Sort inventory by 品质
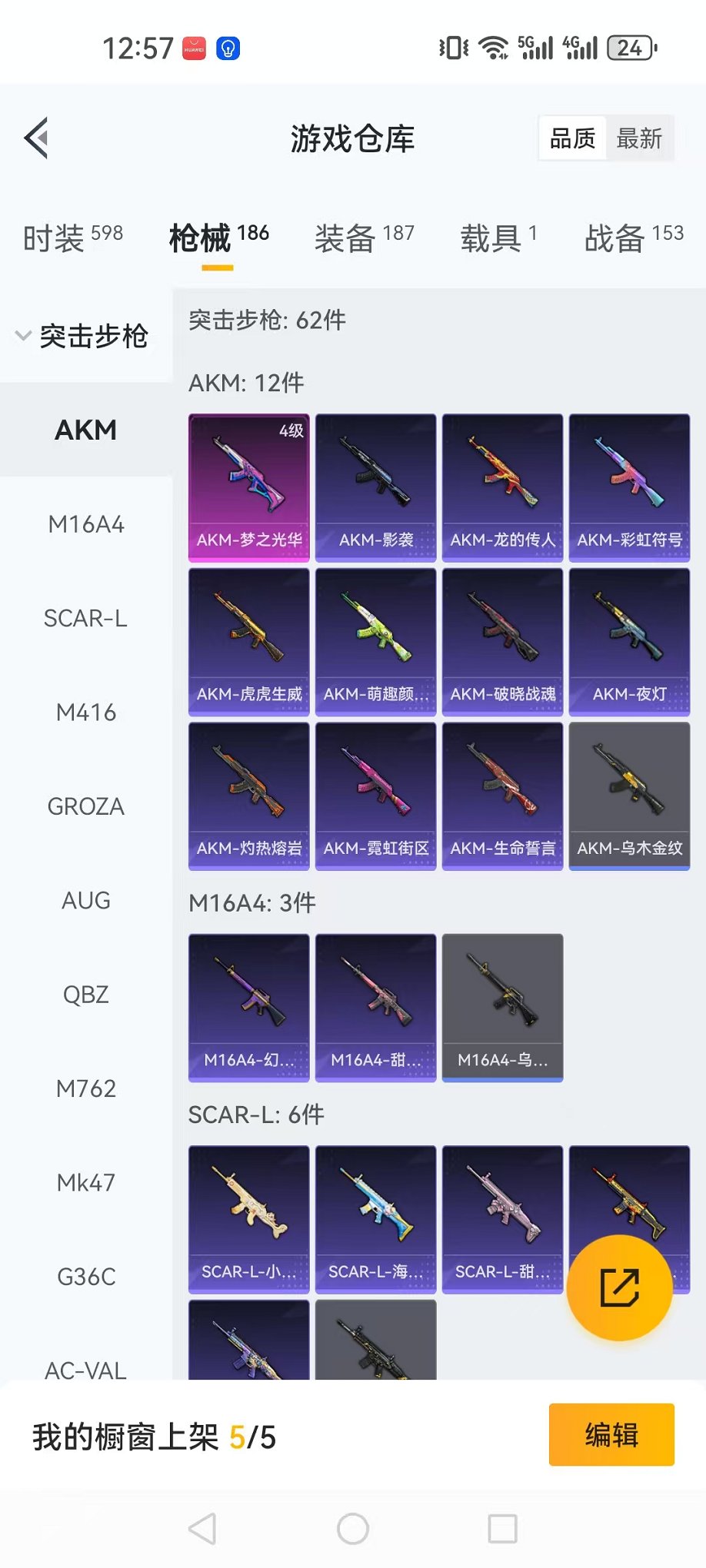706x1568 pixels. pos(573,139)
